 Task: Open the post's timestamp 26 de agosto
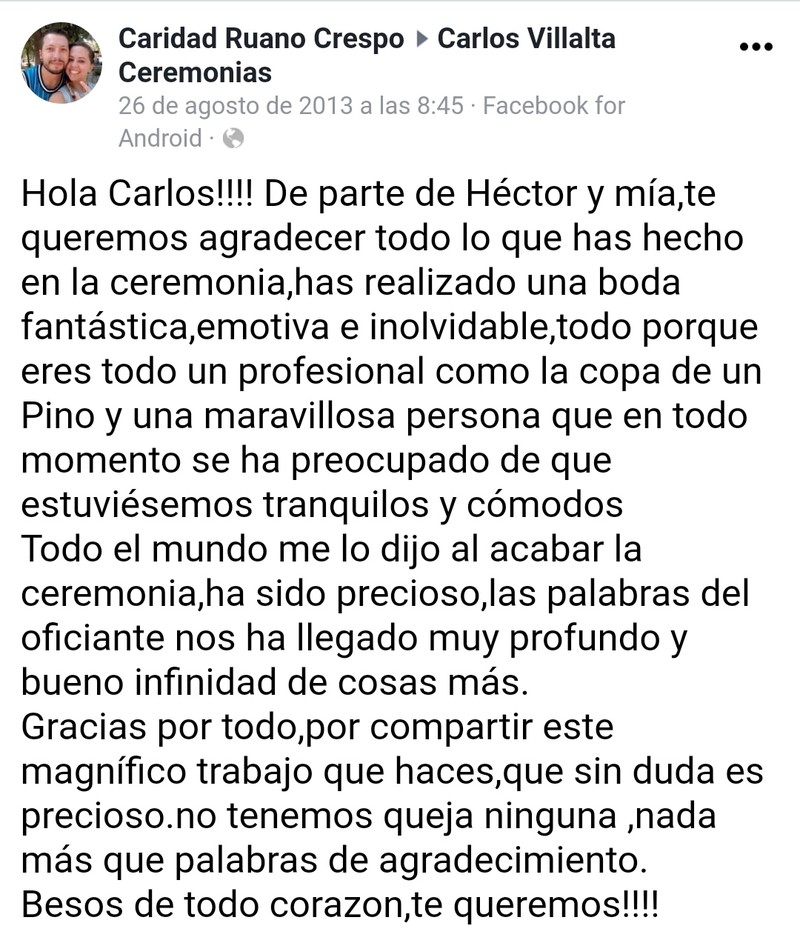pyautogui.click(x=290, y=105)
